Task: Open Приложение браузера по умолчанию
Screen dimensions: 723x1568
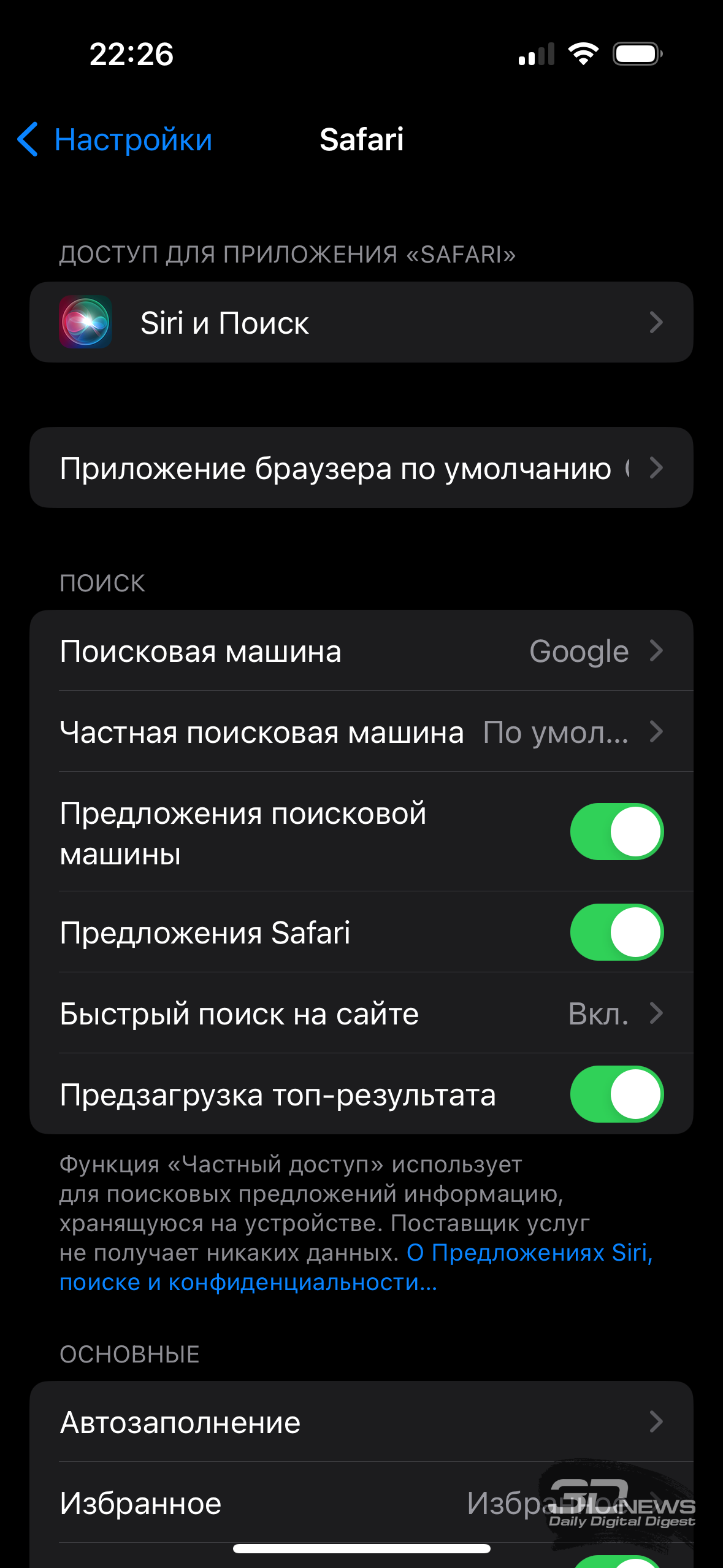Action: coord(361,468)
